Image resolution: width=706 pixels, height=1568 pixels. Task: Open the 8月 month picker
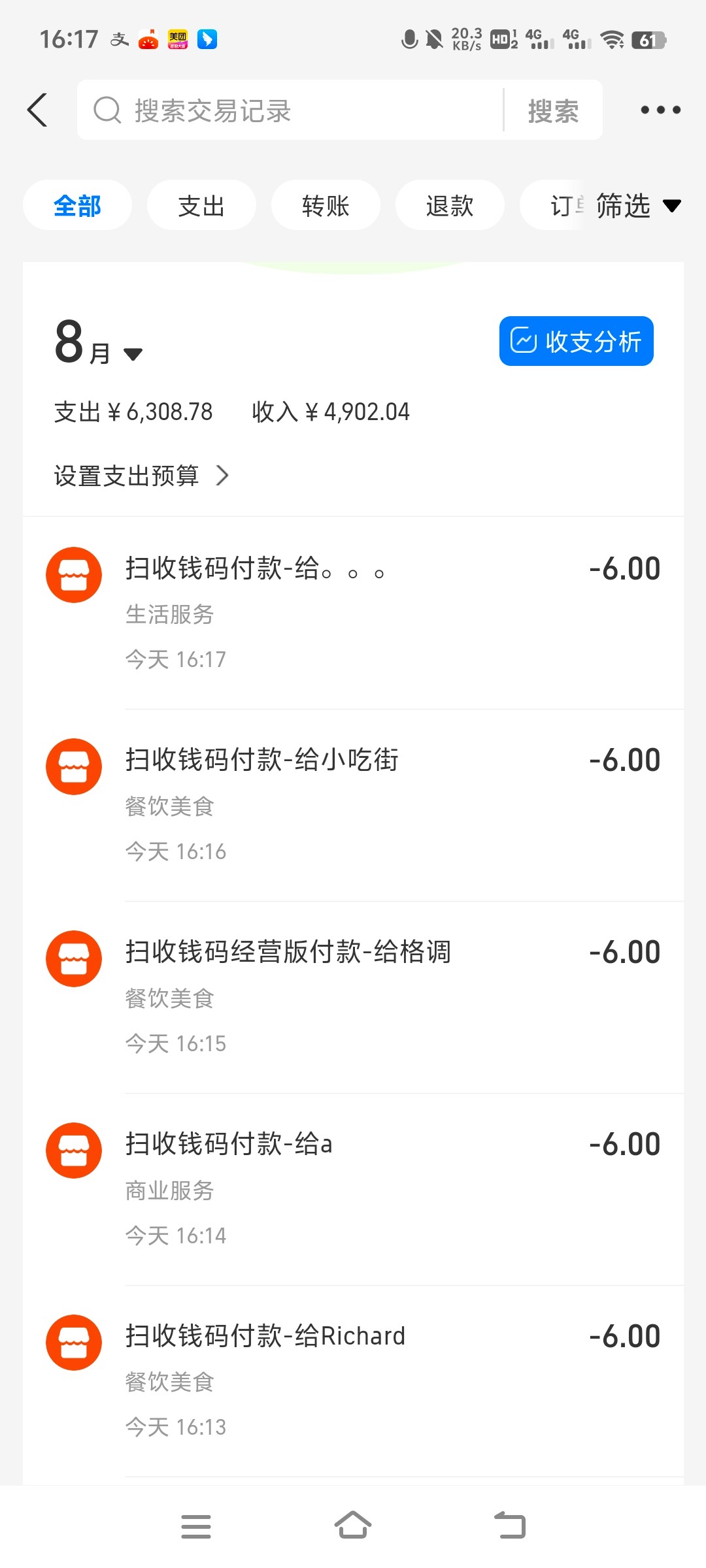point(98,344)
